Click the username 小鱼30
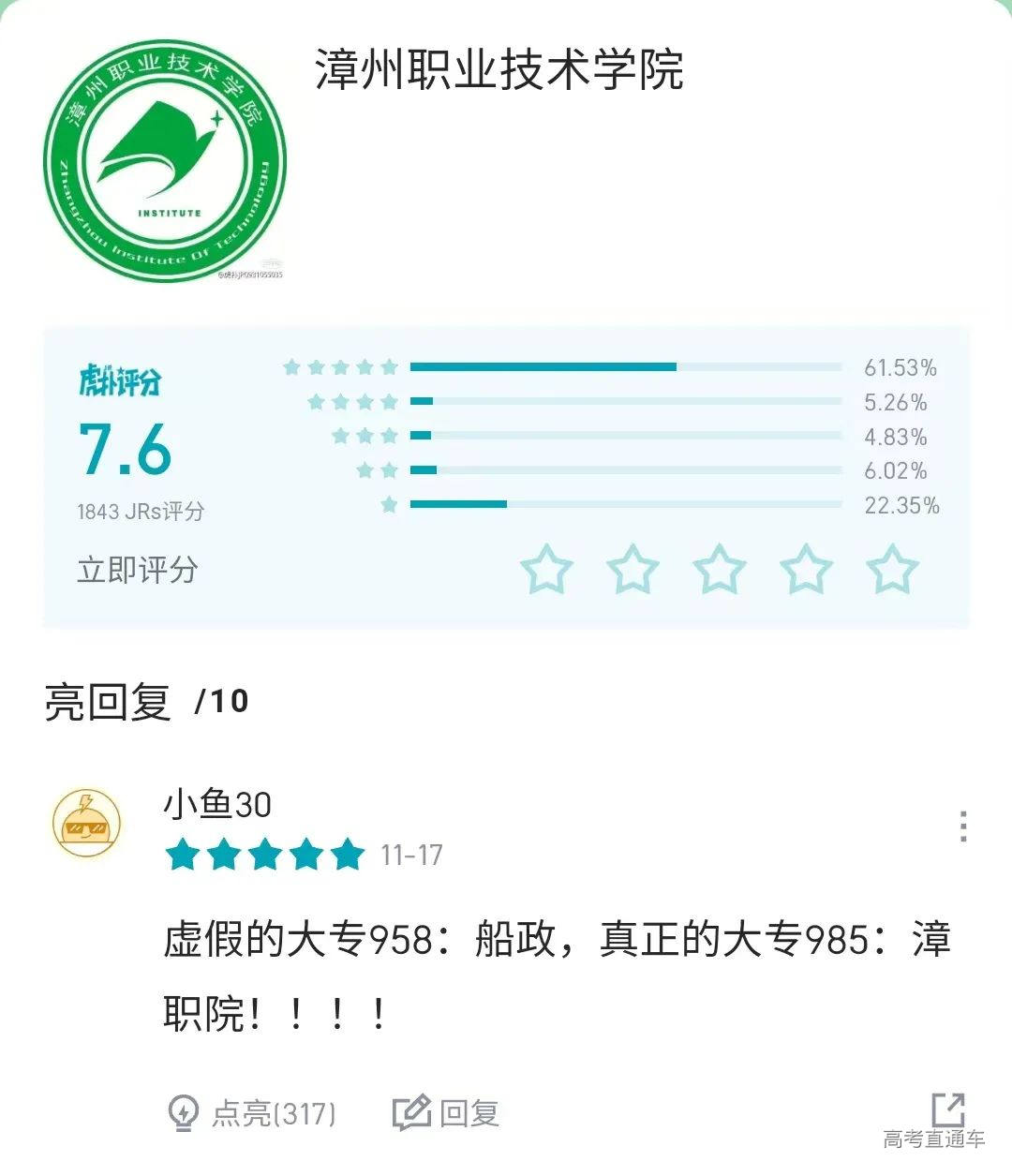Image resolution: width=1012 pixels, height=1176 pixels. tap(215, 804)
